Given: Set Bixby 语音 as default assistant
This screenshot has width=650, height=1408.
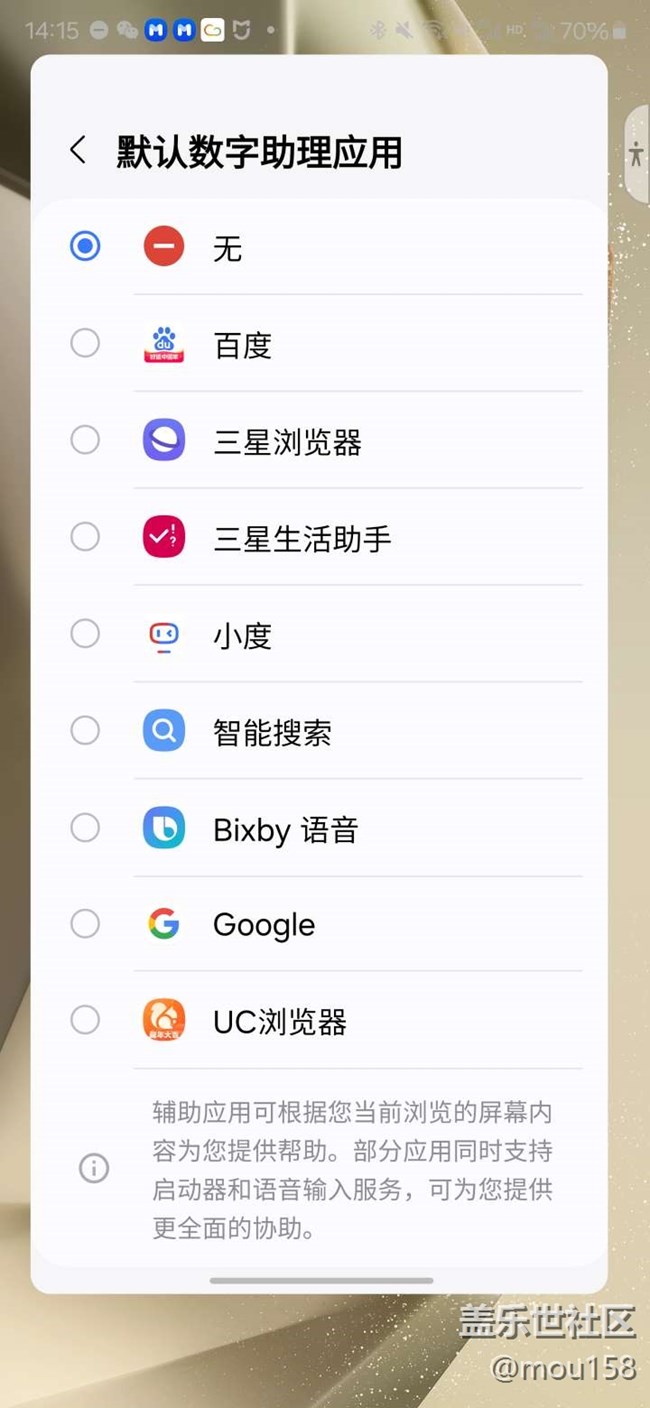Looking at the screenshot, I should click(319, 829).
